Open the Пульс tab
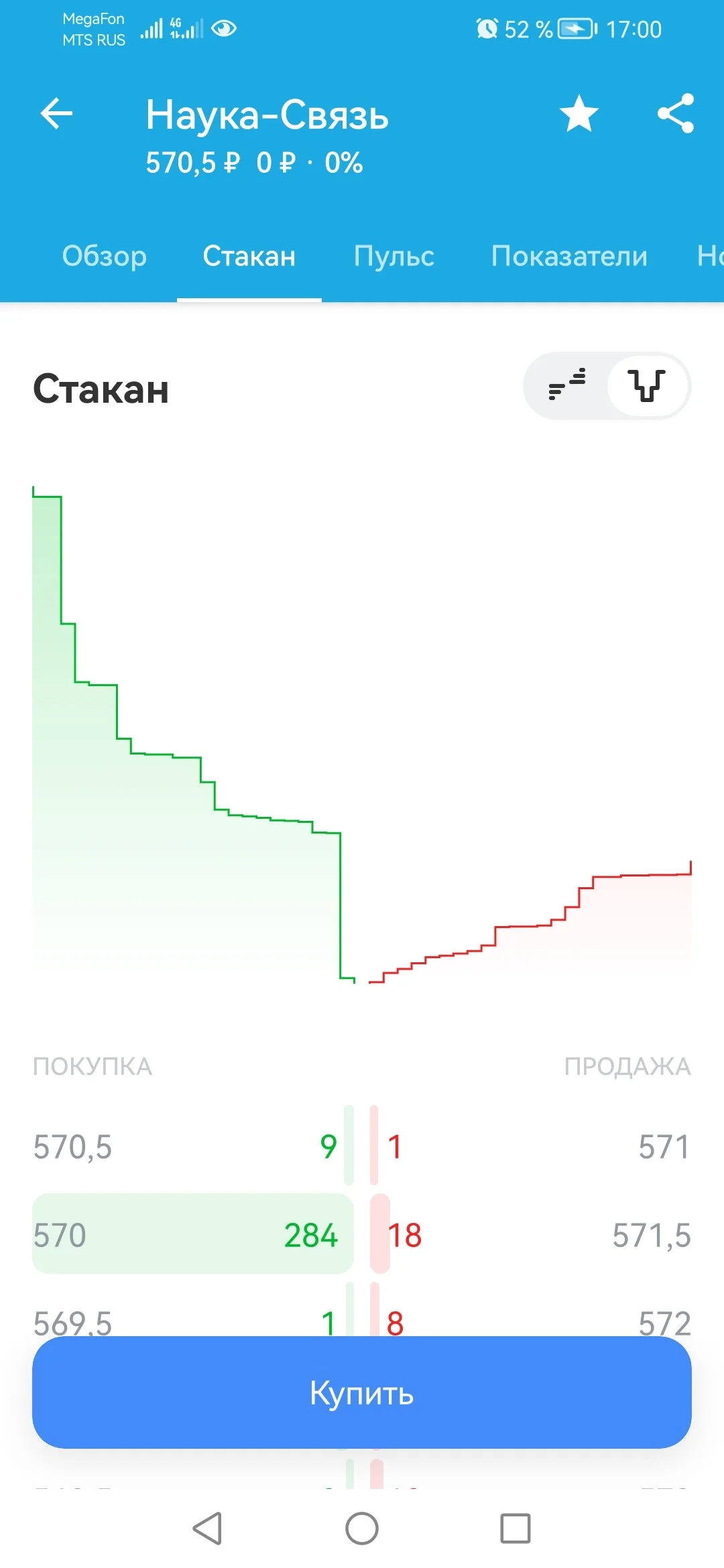Screen dimensions: 724x1568 (394, 256)
